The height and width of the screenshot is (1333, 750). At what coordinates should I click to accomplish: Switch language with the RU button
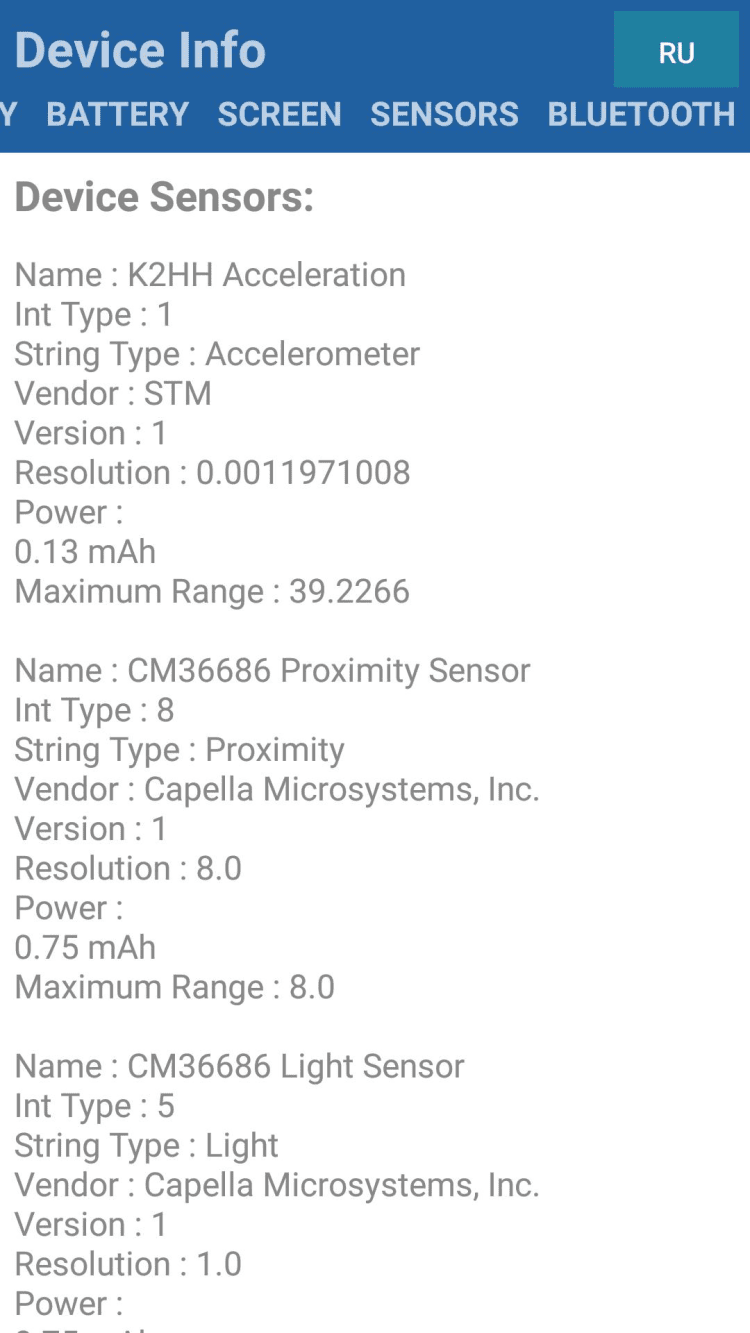[676, 51]
